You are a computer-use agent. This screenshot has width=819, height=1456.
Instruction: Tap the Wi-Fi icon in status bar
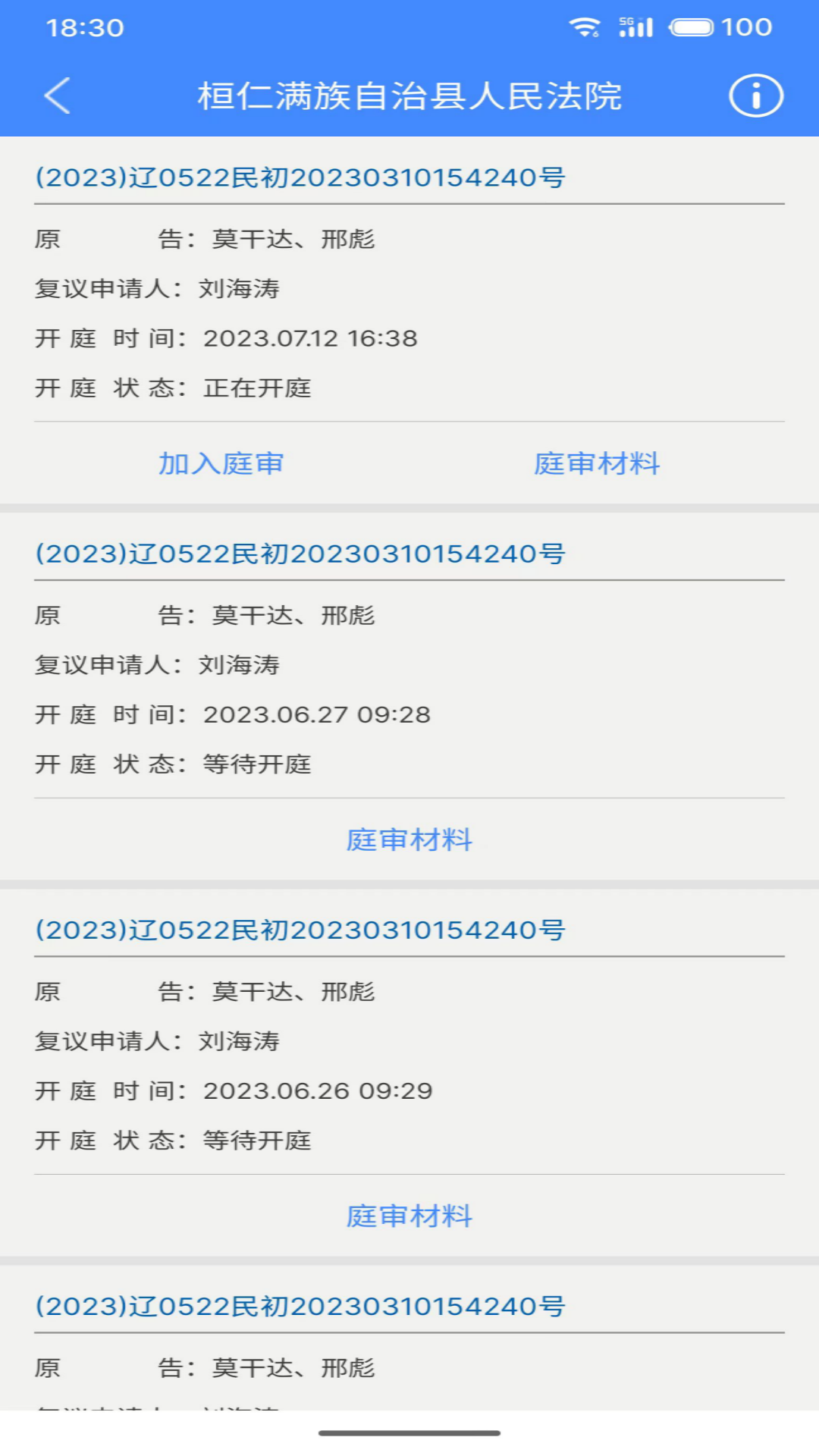pos(584,27)
